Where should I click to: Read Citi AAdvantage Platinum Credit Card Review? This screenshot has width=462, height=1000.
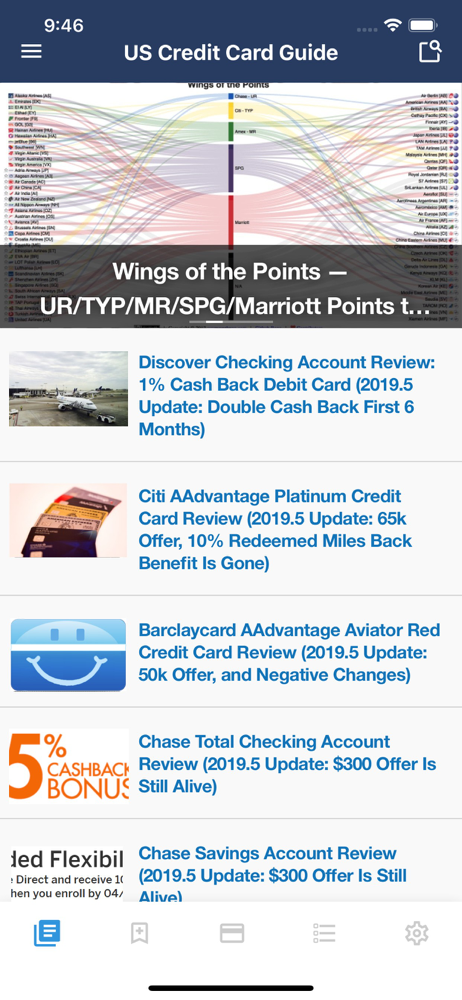pos(231,529)
